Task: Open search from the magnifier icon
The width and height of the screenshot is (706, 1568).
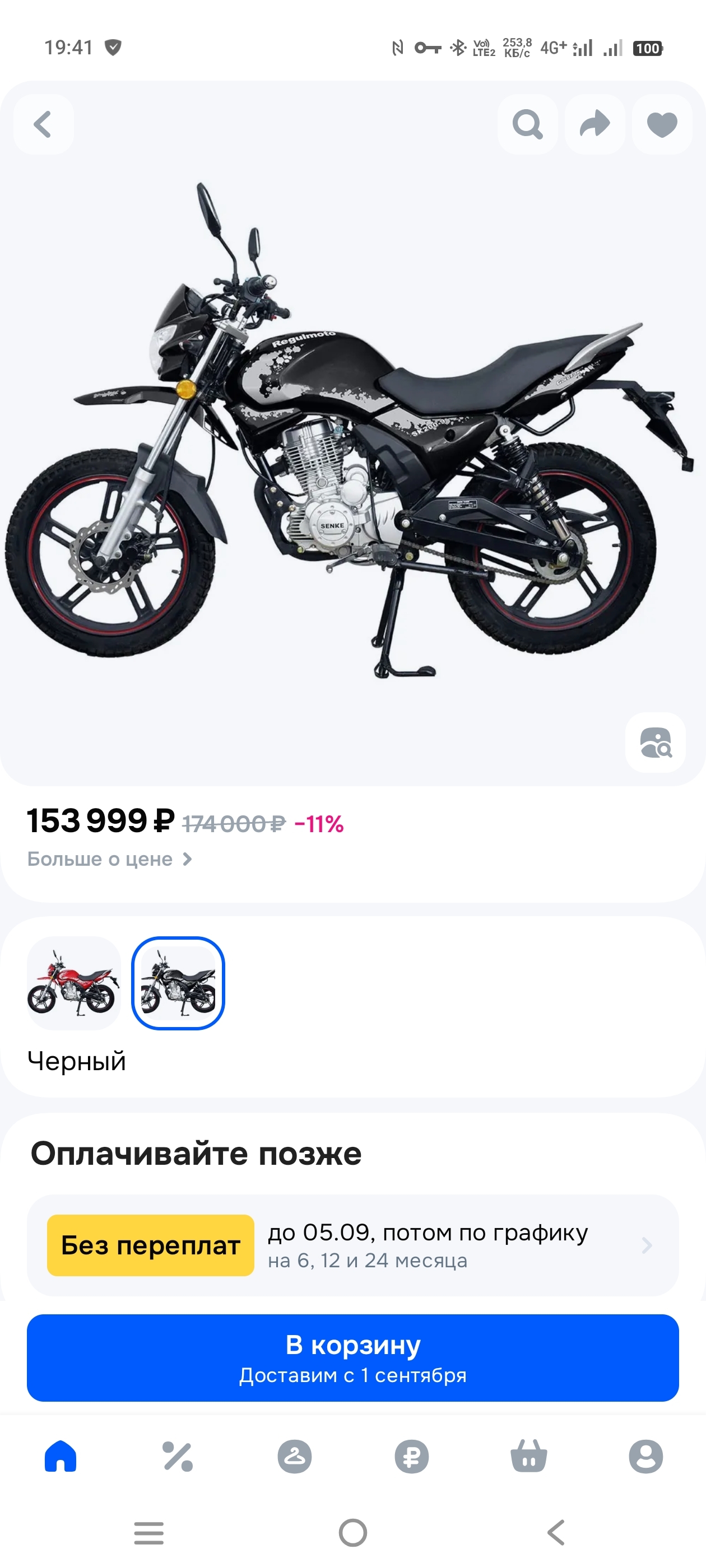Action: pos(527,124)
